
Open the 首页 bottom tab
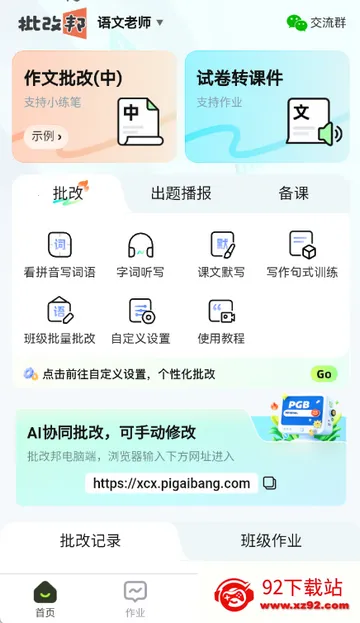(45, 599)
